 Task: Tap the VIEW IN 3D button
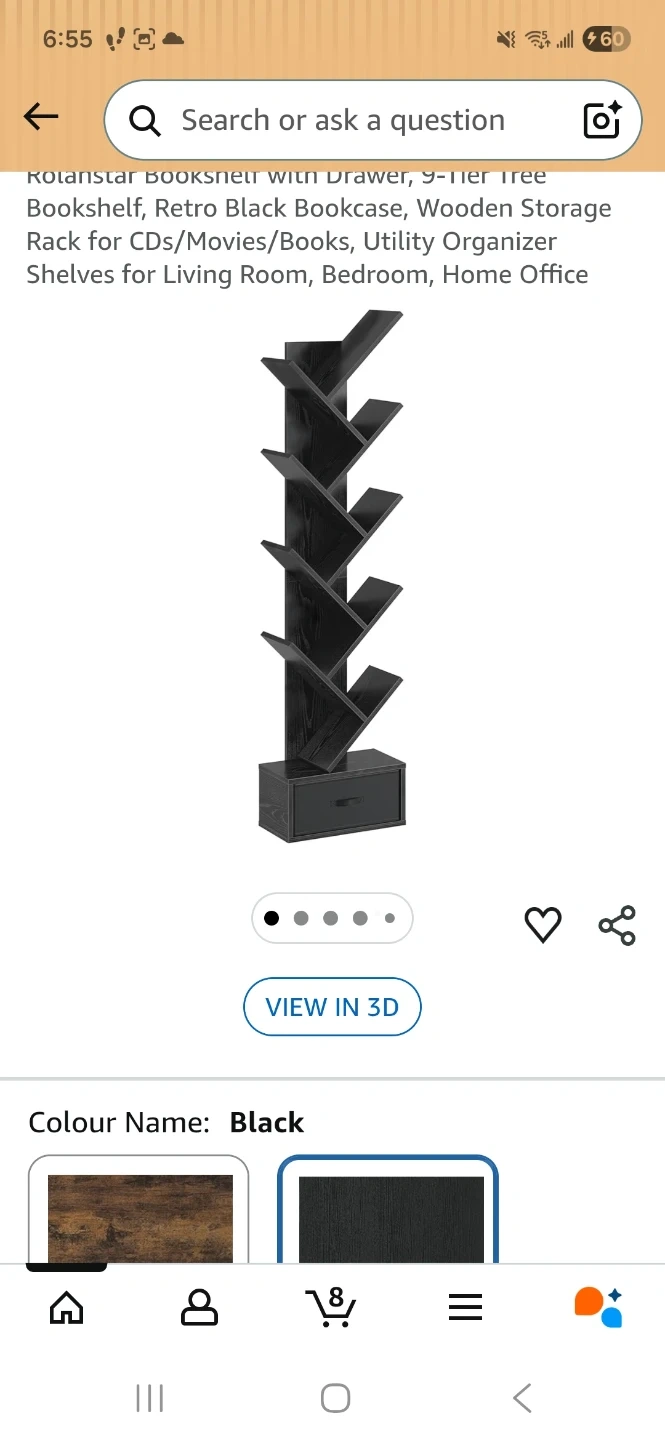[332, 1007]
